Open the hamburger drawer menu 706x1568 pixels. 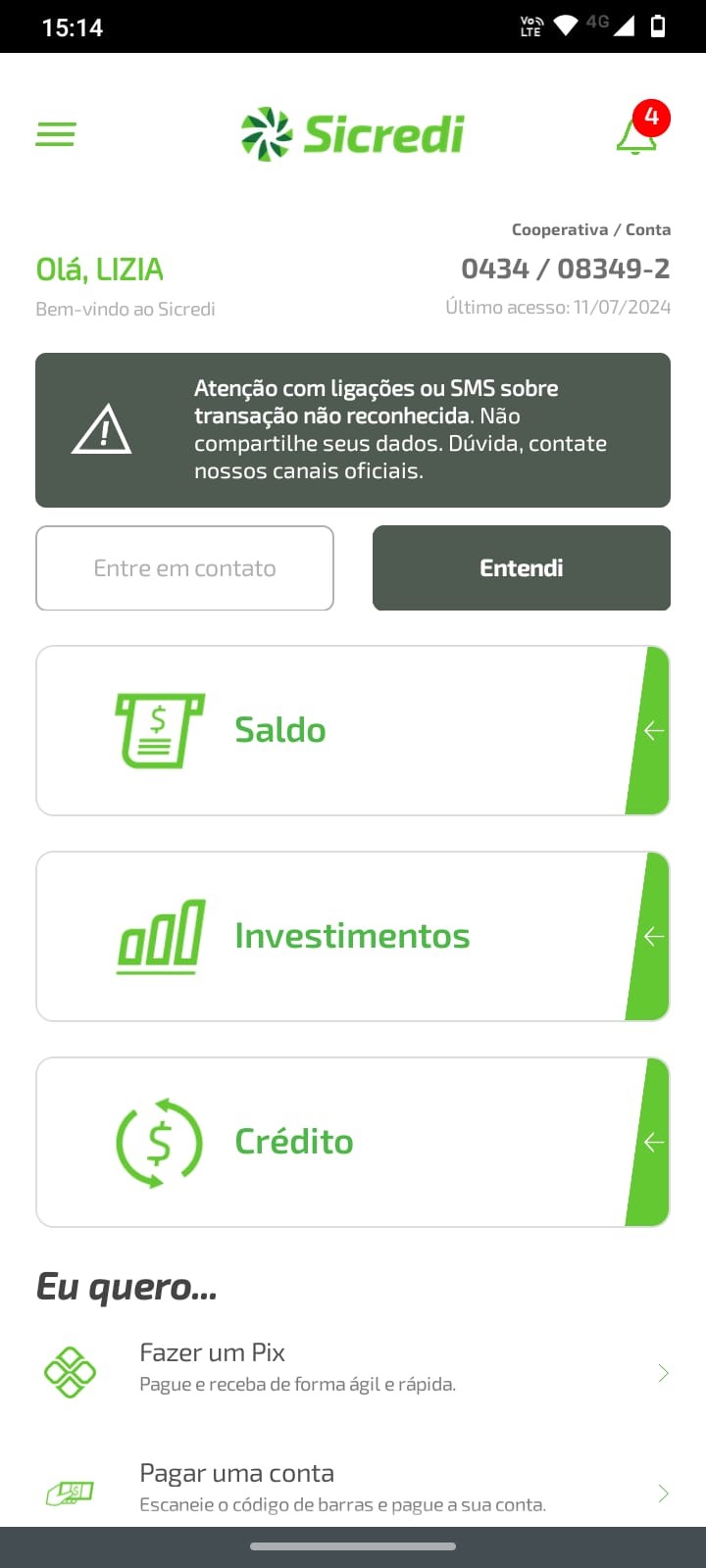pos(56,134)
